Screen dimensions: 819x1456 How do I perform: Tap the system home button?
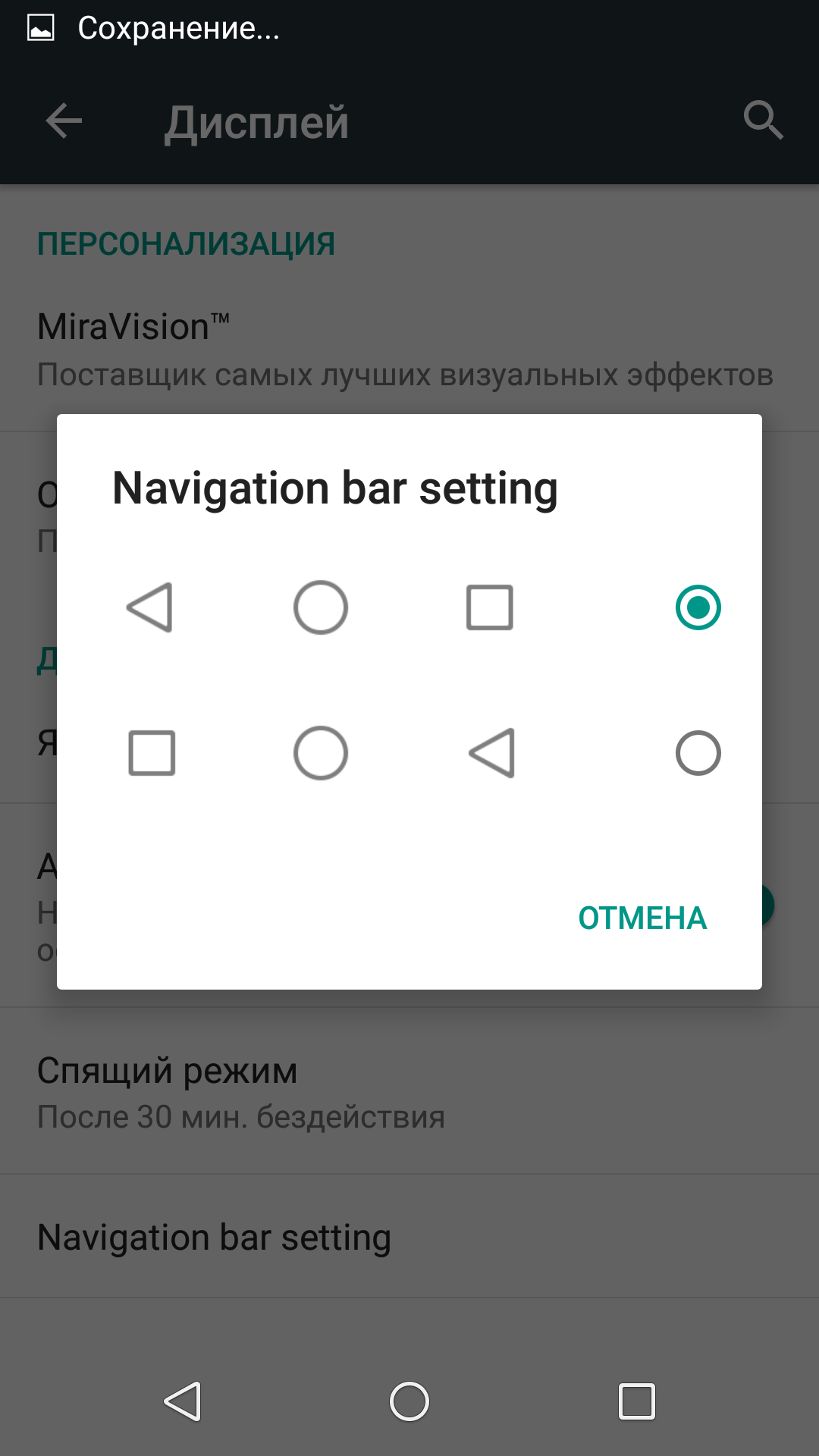click(x=409, y=1401)
